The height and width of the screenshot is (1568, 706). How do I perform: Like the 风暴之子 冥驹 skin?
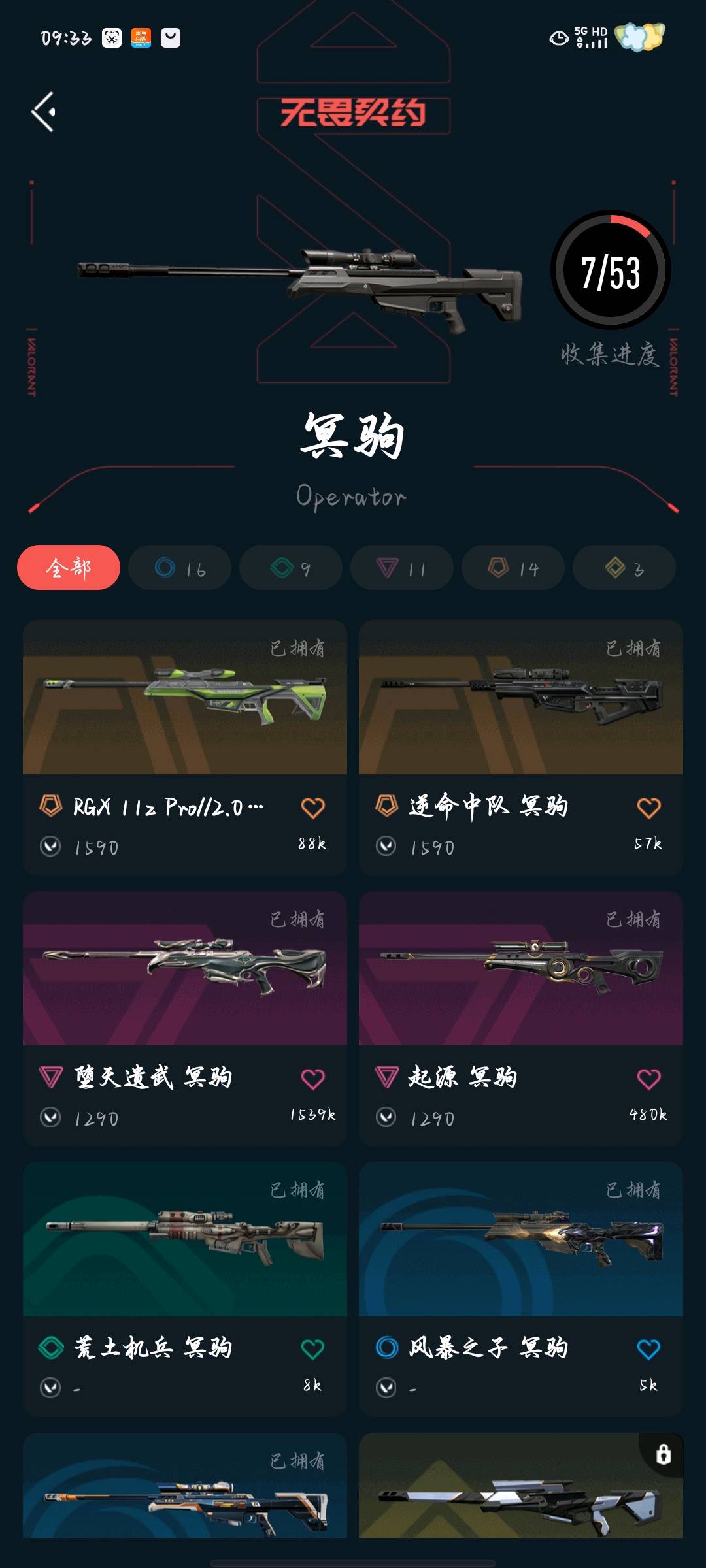point(648,1349)
